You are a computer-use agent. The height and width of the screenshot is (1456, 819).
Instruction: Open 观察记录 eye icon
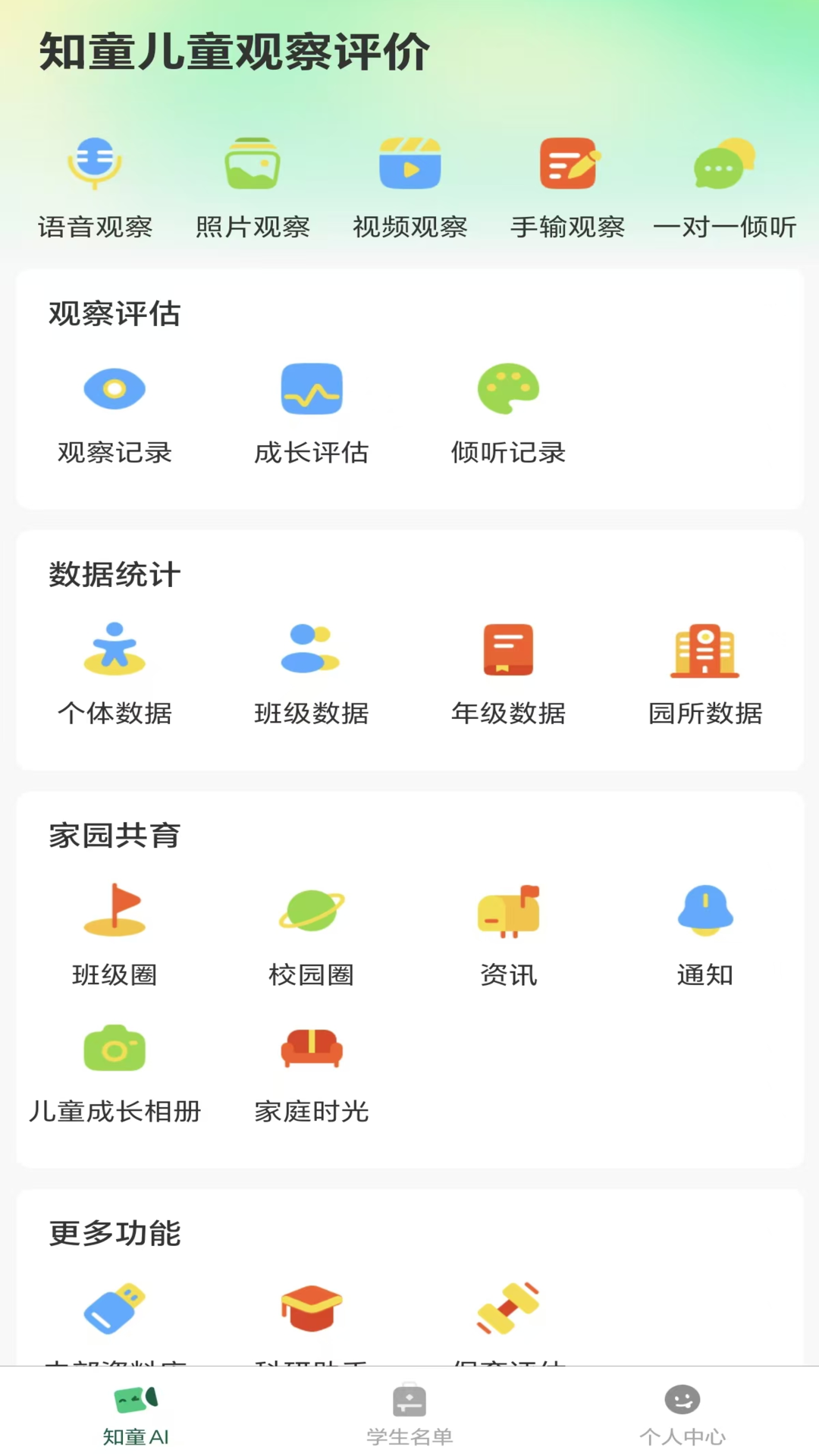point(115,388)
